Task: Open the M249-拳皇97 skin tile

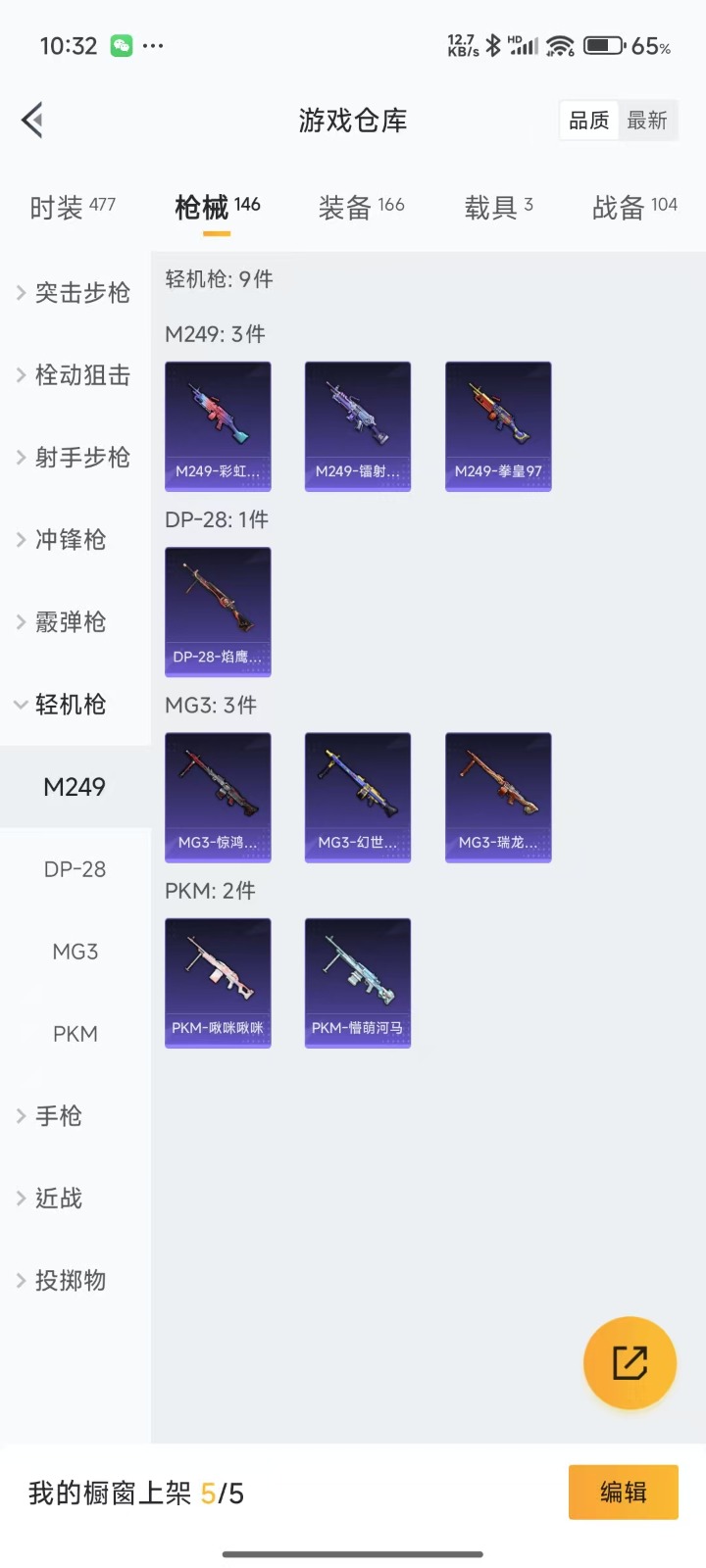Action: (498, 426)
